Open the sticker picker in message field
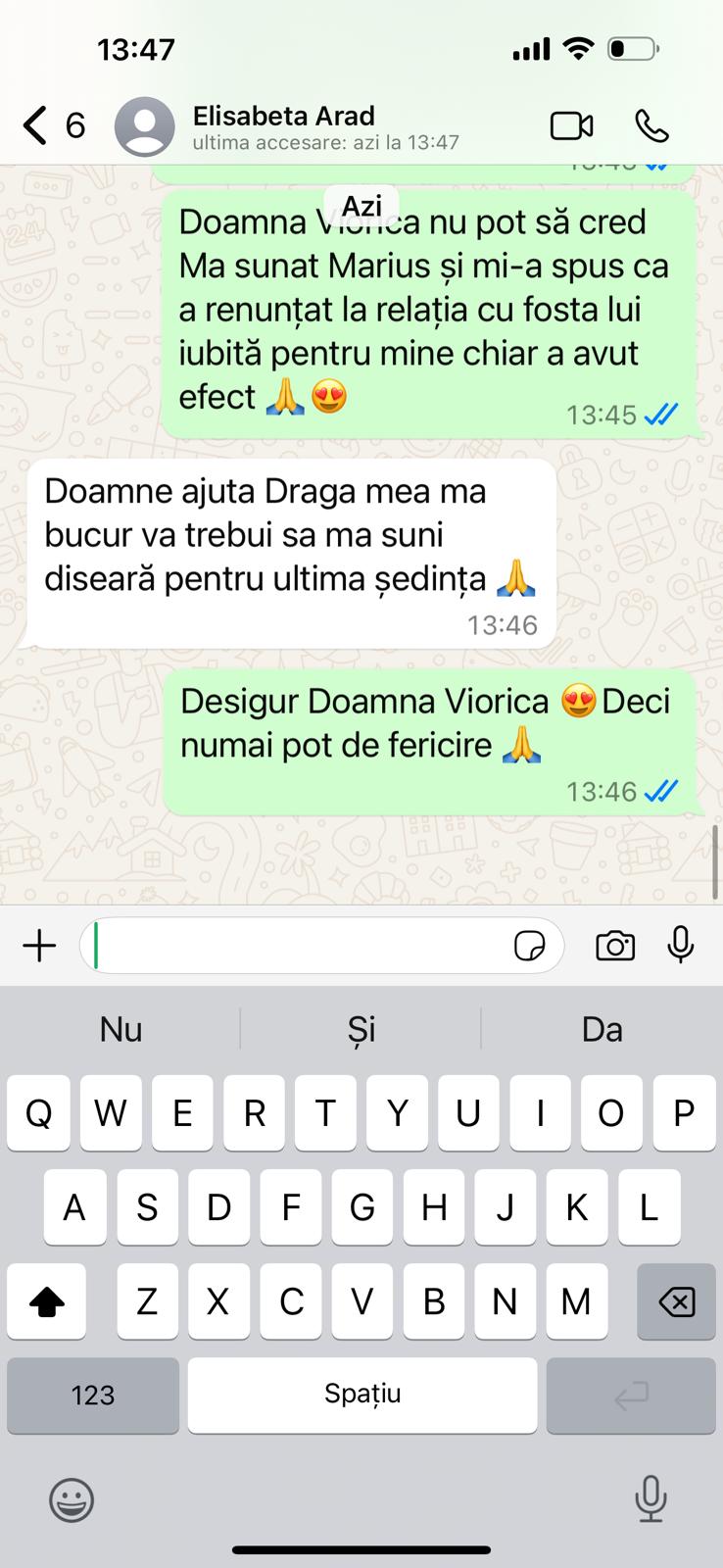The width and height of the screenshot is (723, 1568). coord(529,946)
